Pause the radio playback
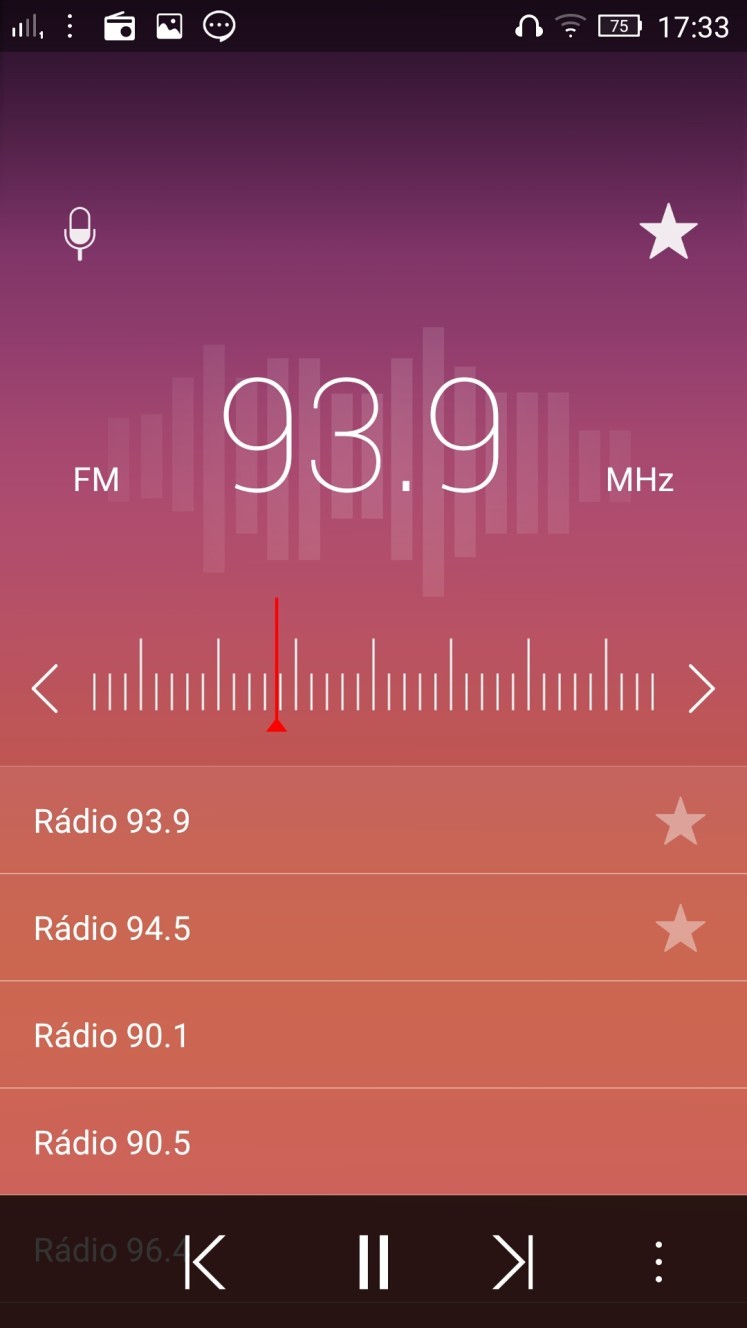747x1328 pixels. tap(373, 1262)
